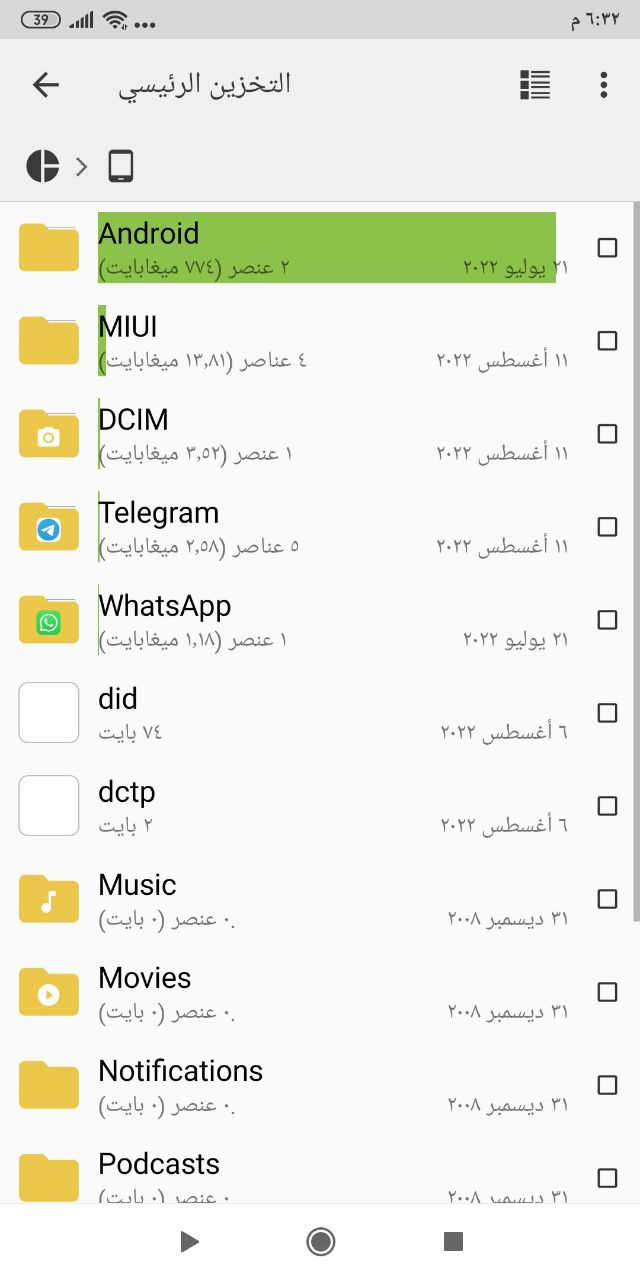The image size is (640, 1280).
Task: Open the Telegram folder
Action: 300,527
